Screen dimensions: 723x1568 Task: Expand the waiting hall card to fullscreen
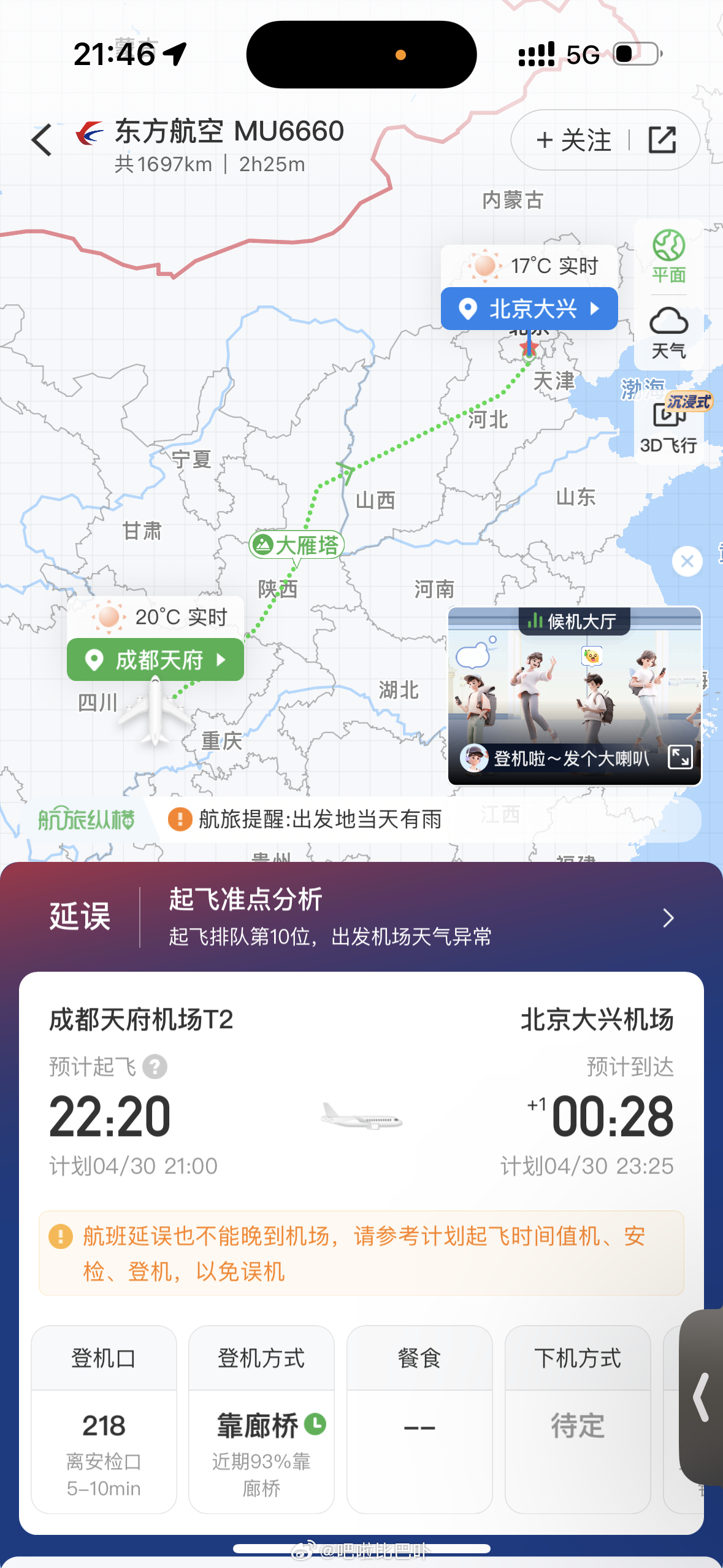coord(680,757)
